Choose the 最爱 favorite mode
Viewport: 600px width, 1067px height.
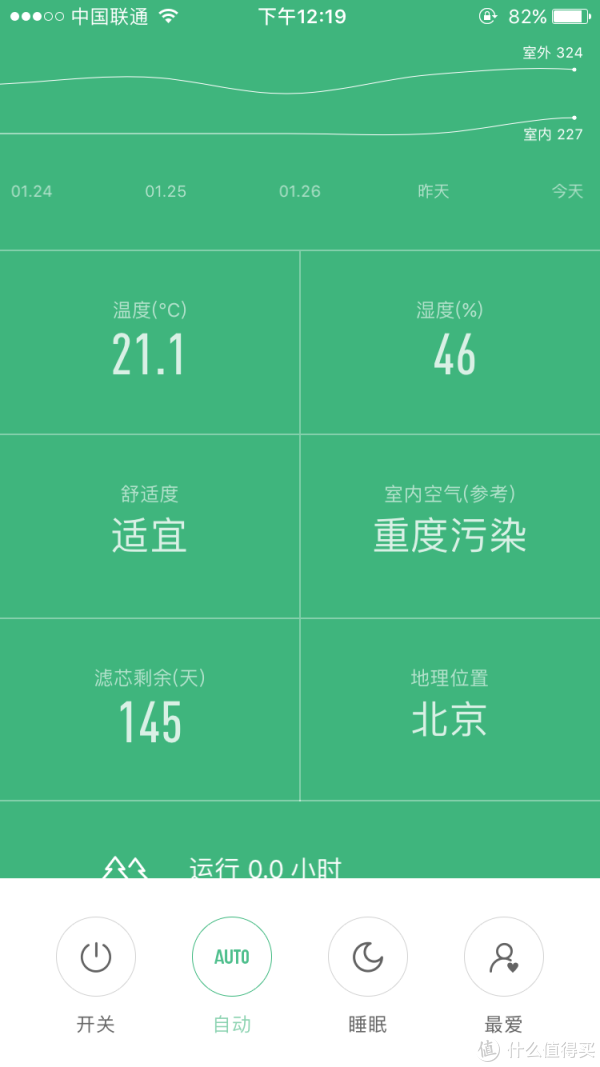pos(504,957)
